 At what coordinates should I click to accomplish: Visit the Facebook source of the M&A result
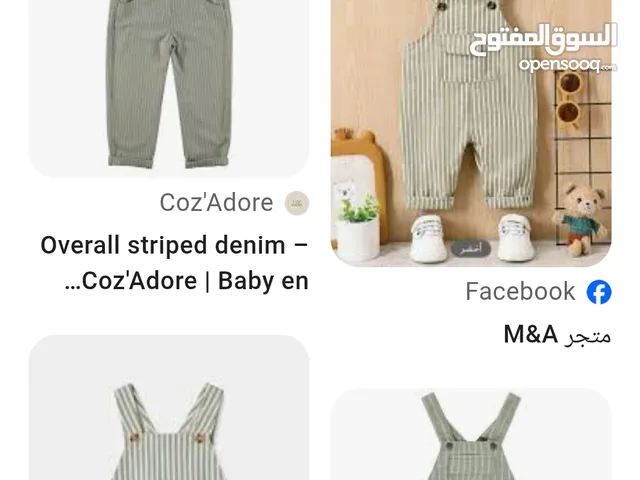pos(538,292)
